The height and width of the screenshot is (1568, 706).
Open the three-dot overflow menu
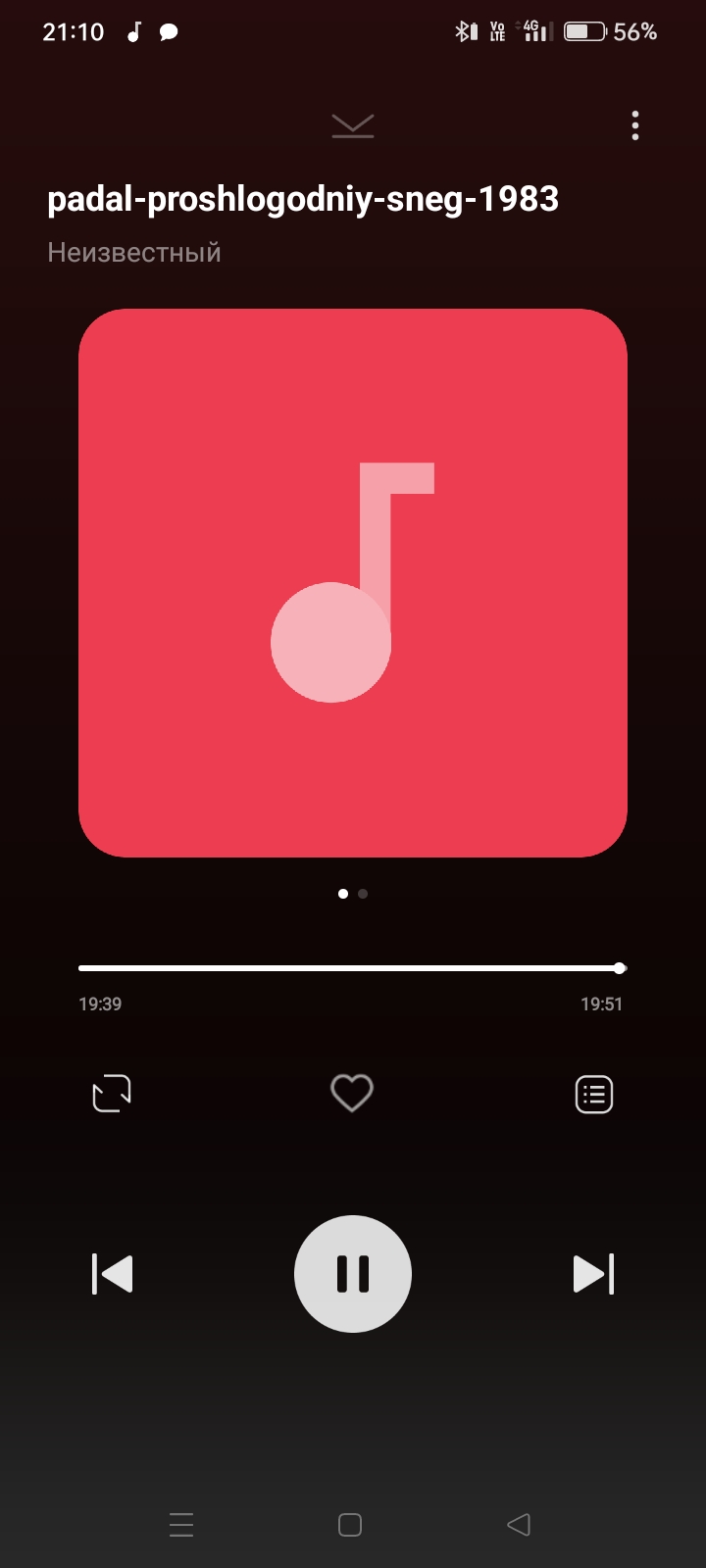(635, 125)
